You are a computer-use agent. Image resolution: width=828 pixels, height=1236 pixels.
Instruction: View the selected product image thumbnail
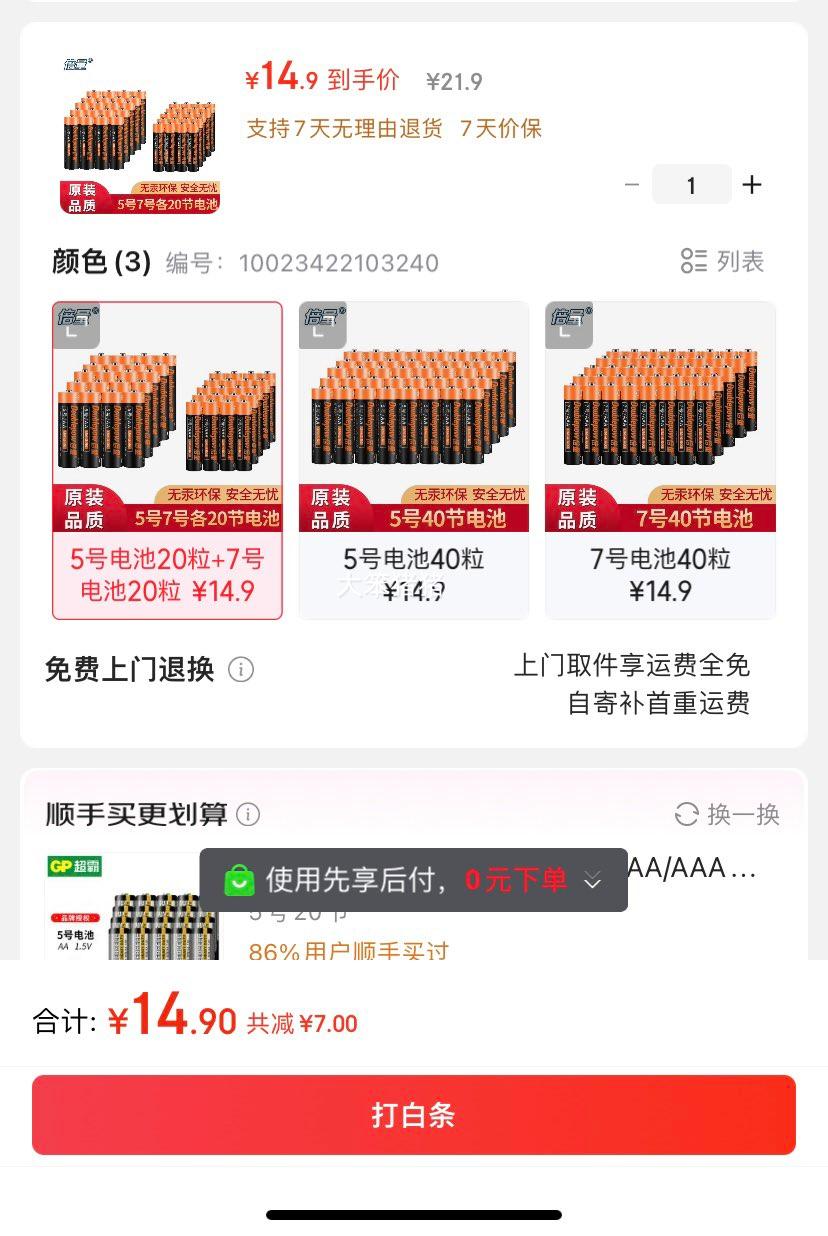coord(140,134)
